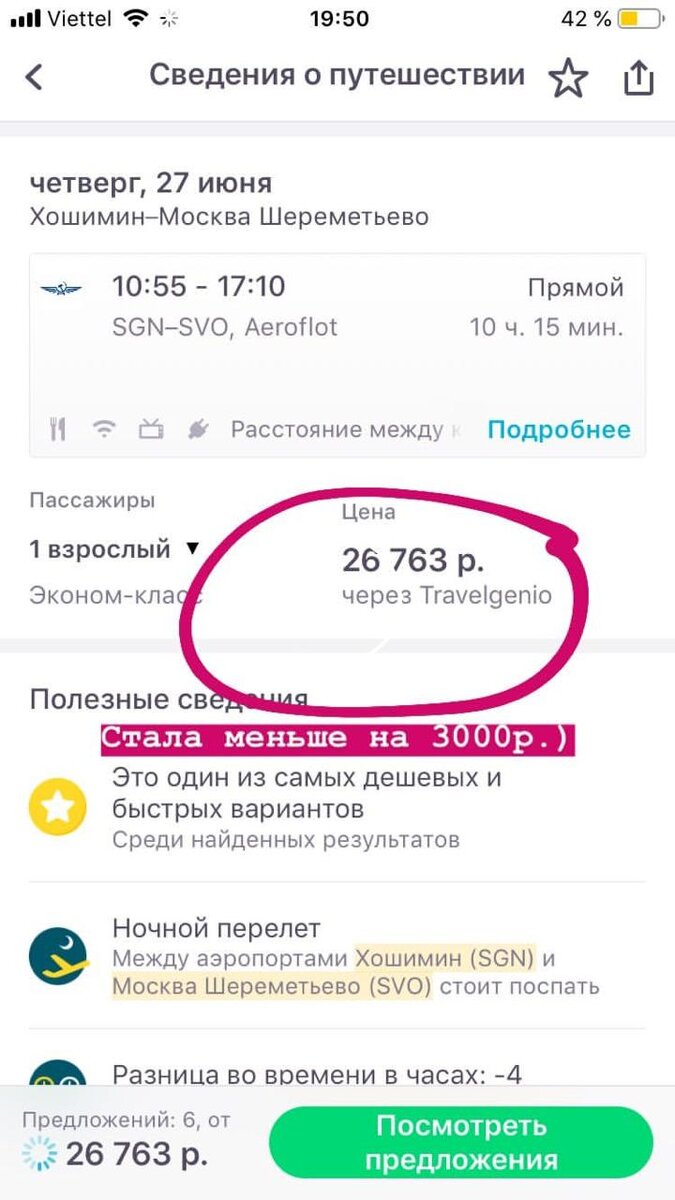Open the Подробнее link for flight details
This screenshot has height=1200, width=675.
558,430
